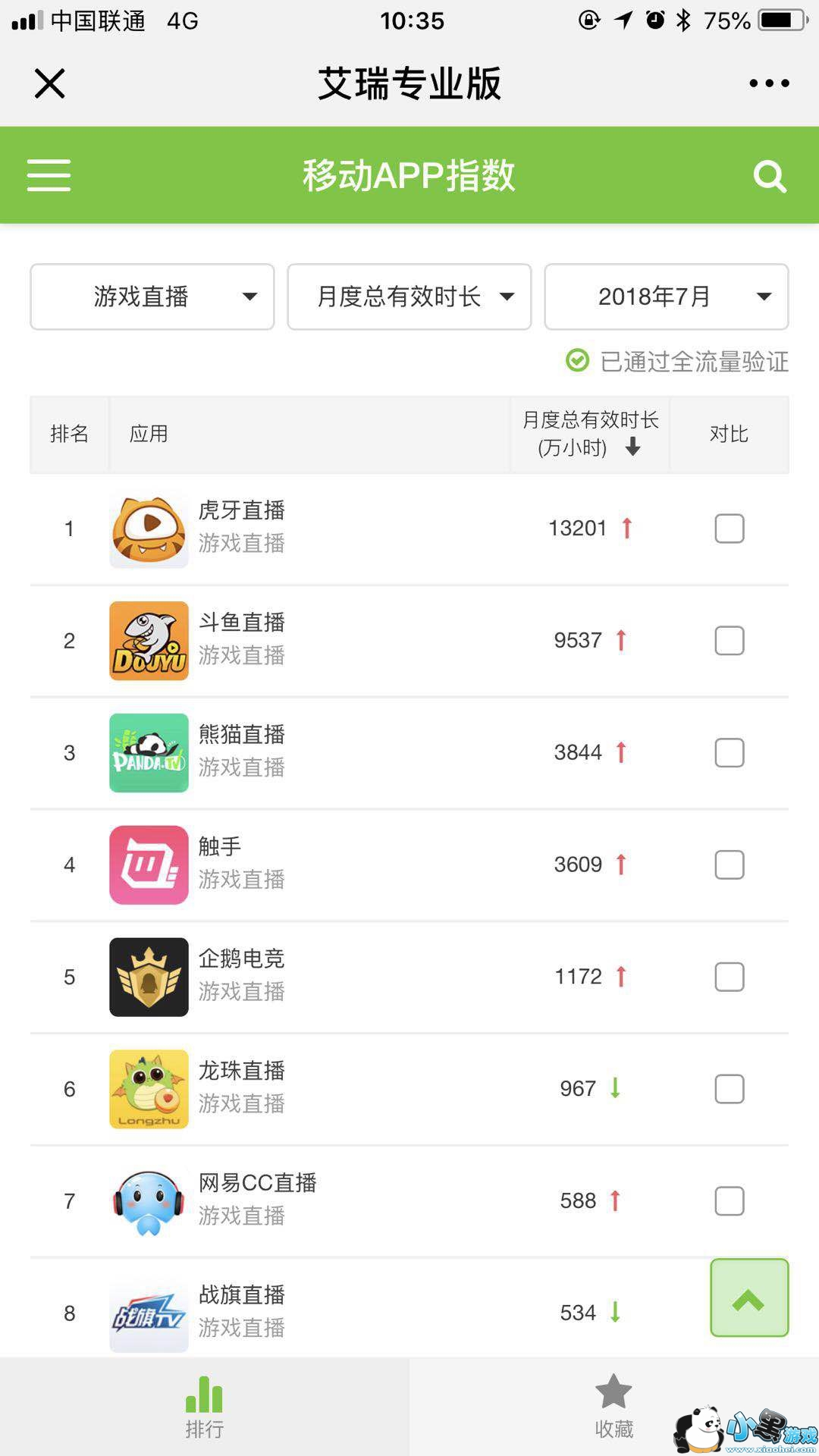
Task: Open the 战旗直播 app row
Action: coord(241,1311)
